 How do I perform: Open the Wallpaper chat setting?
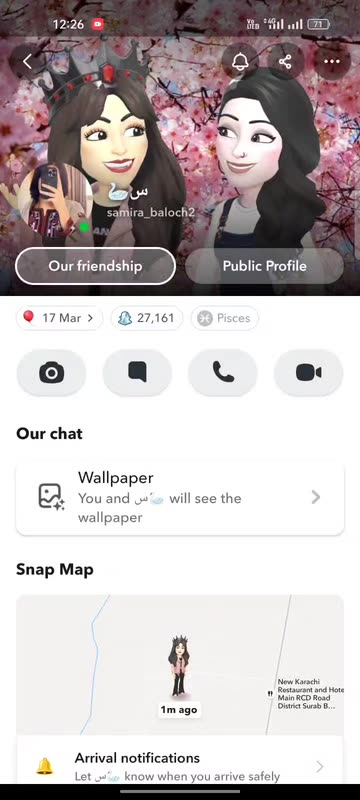(x=180, y=497)
